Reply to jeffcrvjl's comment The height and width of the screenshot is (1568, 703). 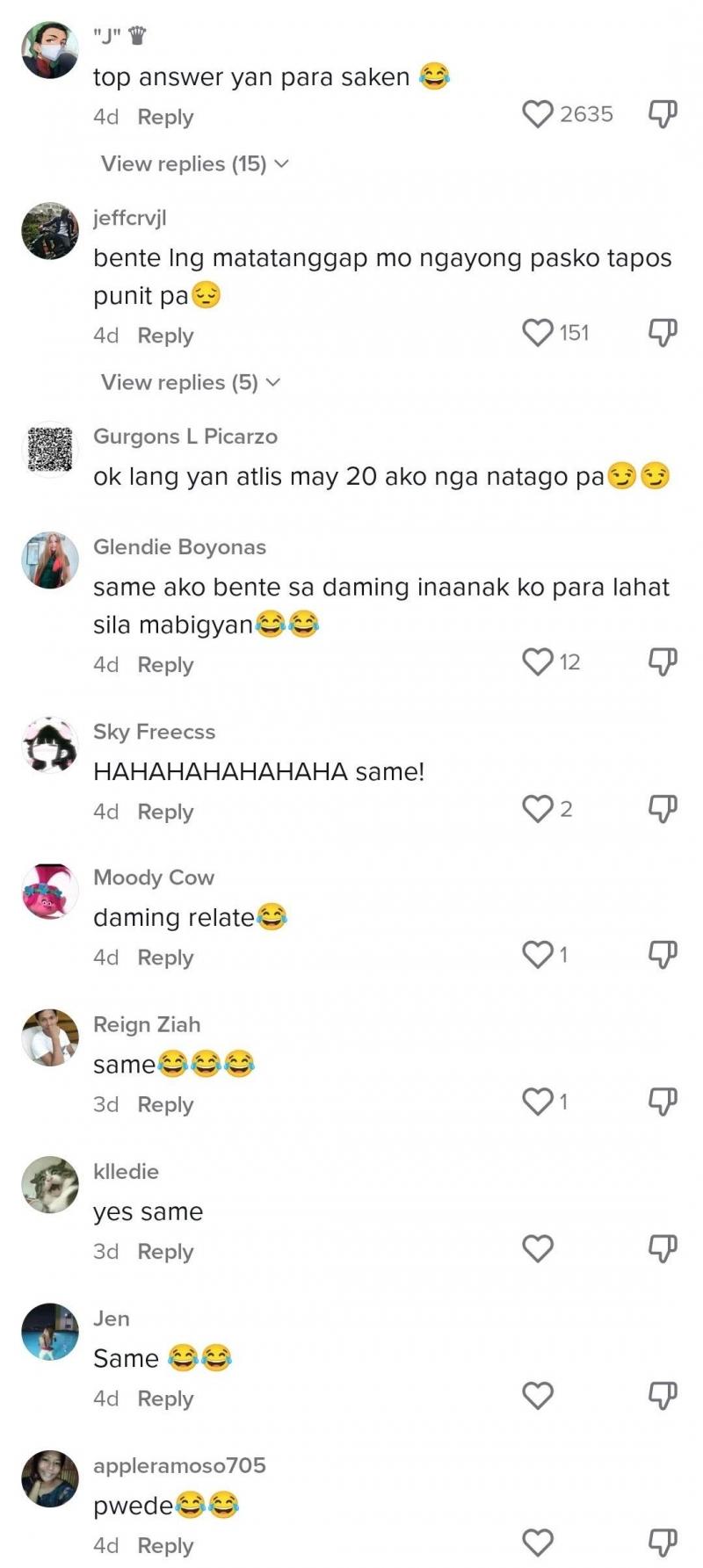point(165,336)
